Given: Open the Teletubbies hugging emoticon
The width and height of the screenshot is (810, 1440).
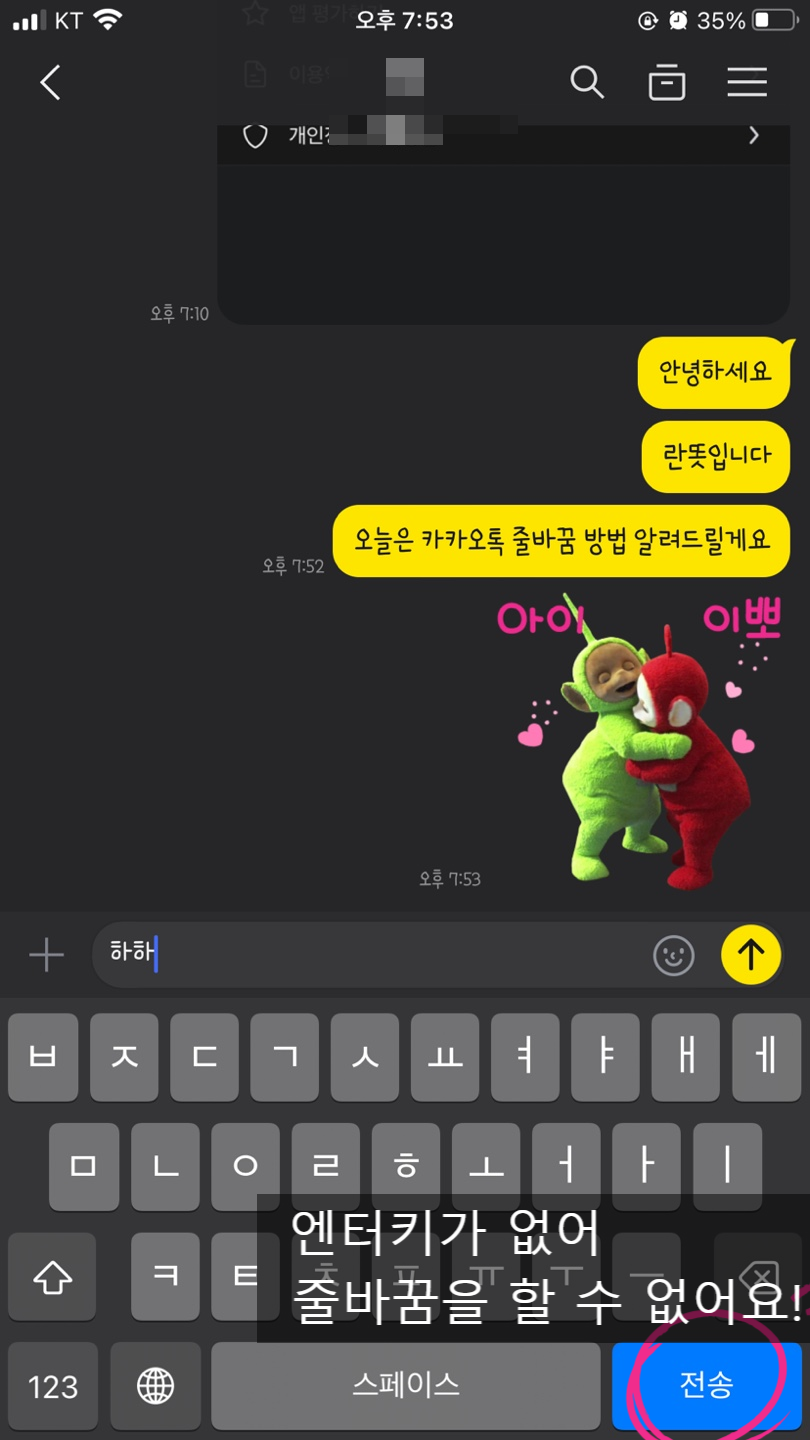Looking at the screenshot, I should (650, 740).
